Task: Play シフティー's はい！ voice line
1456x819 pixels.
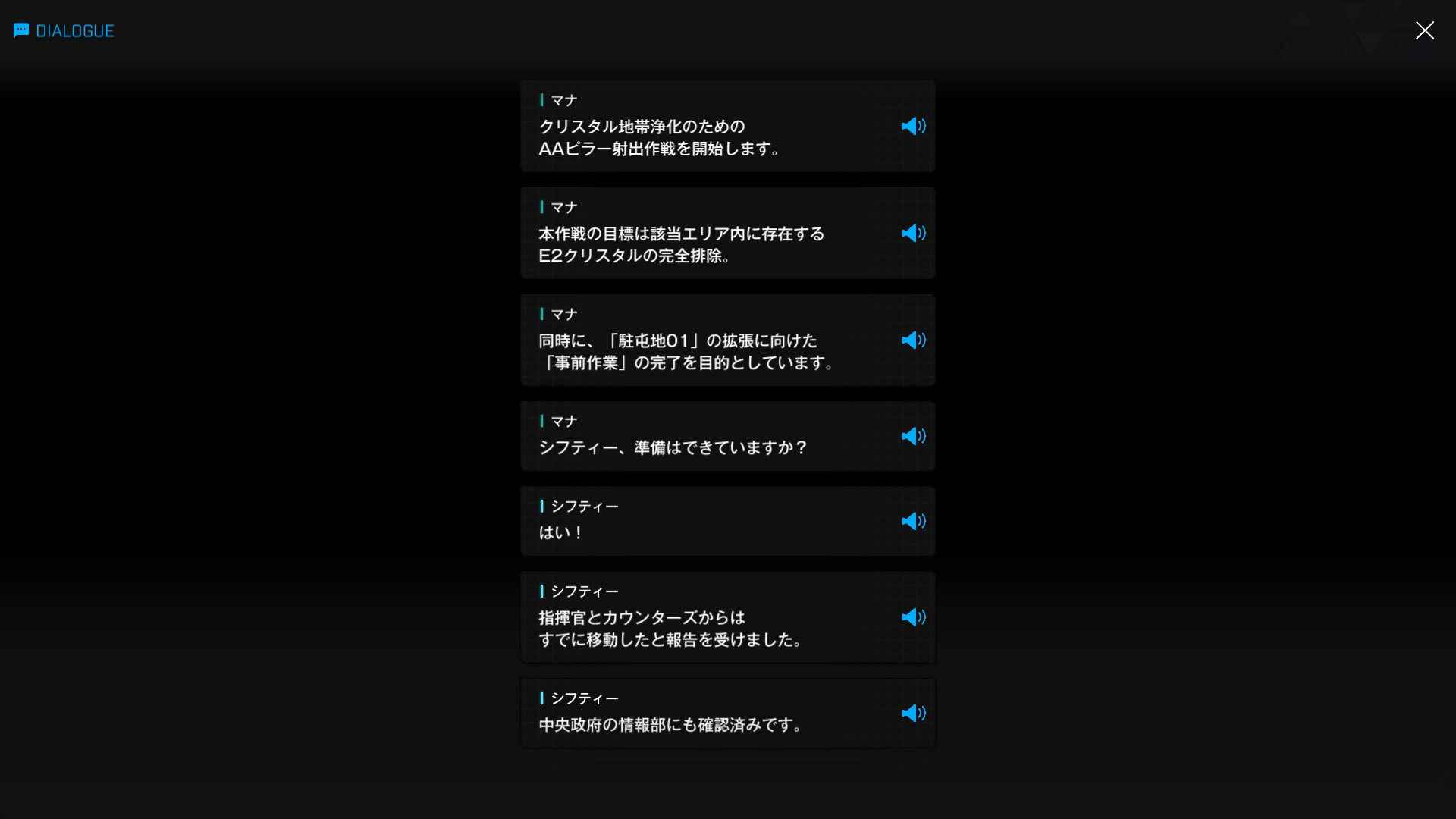Action: pos(913,521)
